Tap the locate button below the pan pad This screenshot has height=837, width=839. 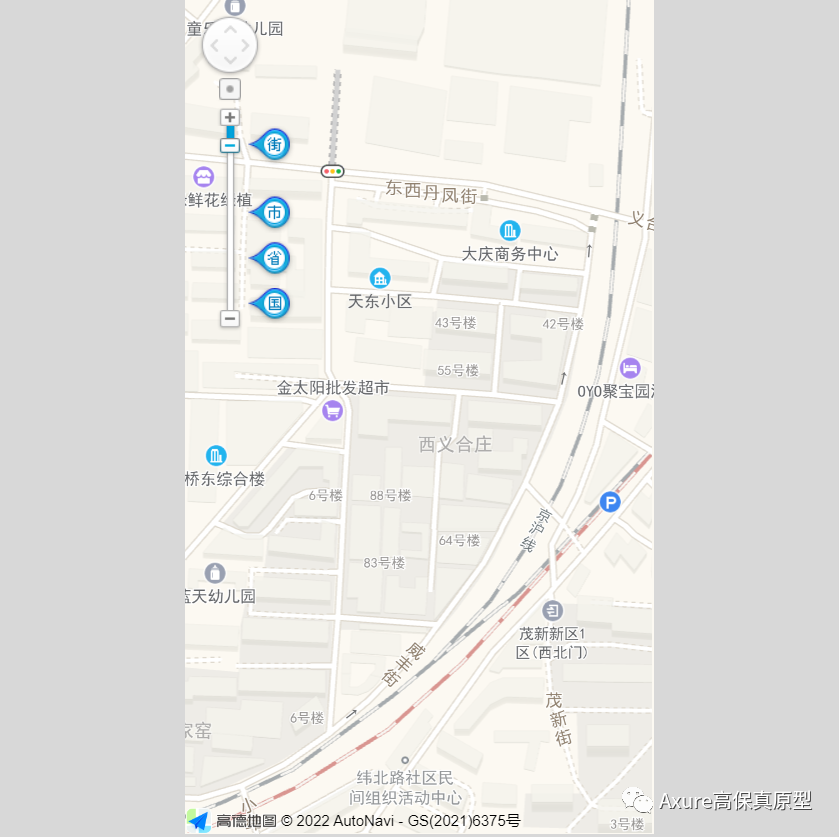click(x=230, y=89)
